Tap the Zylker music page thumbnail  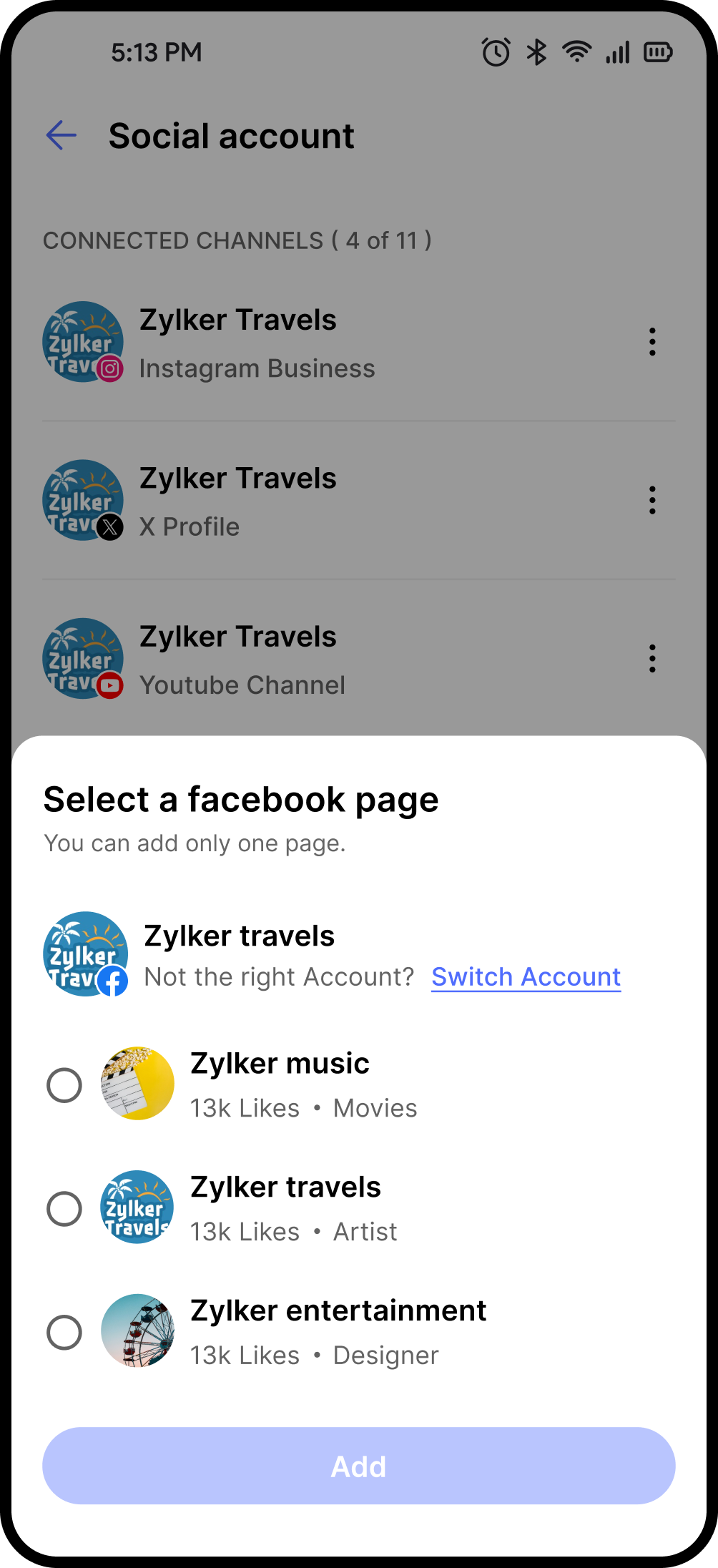pos(137,1083)
